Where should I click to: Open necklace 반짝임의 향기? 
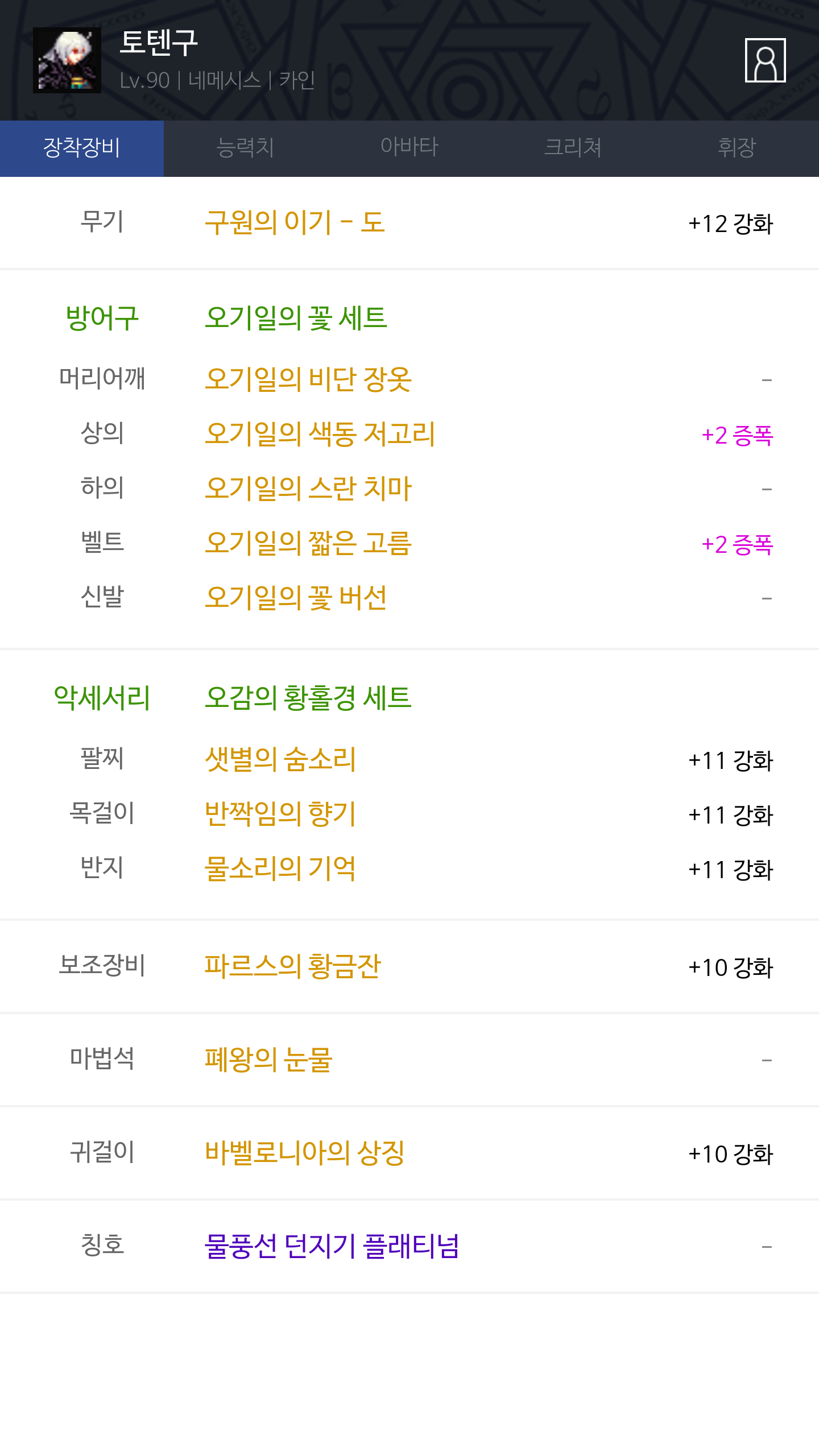point(280,813)
